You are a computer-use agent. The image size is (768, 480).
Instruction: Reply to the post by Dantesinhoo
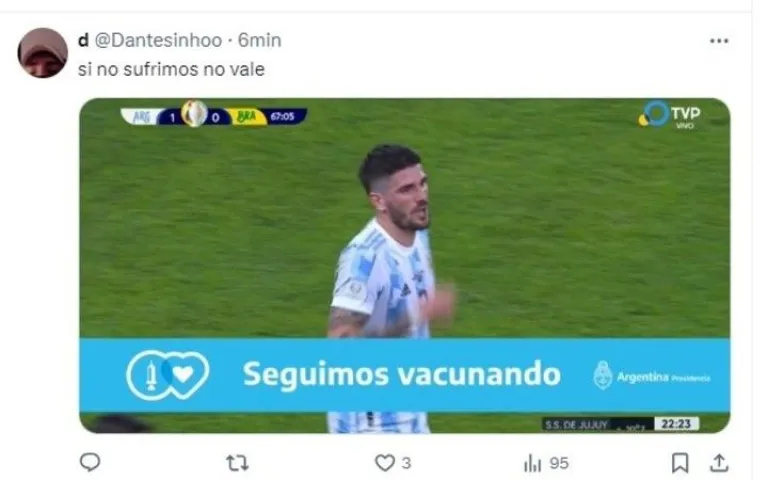click(x=90, y=462)
